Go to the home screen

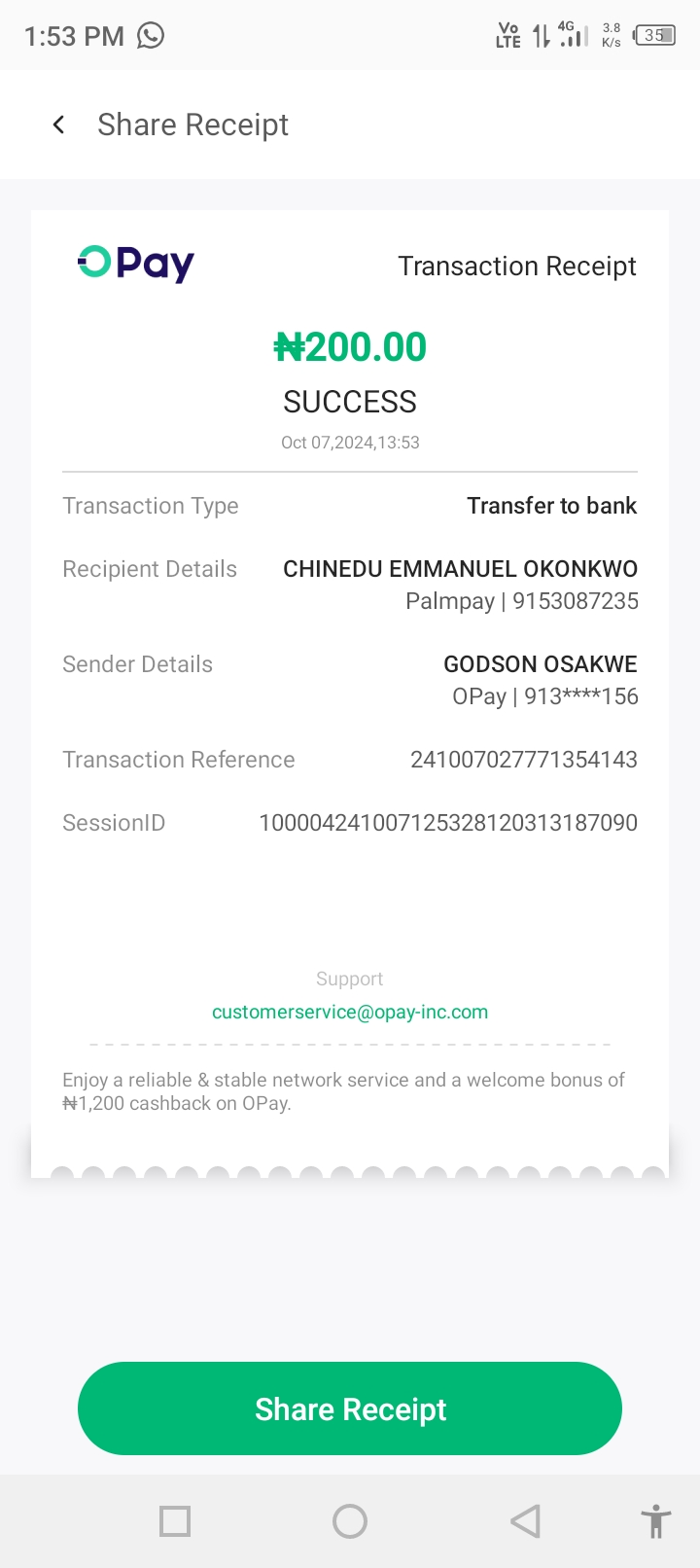pyautogui.click(x=350, y=1520)
